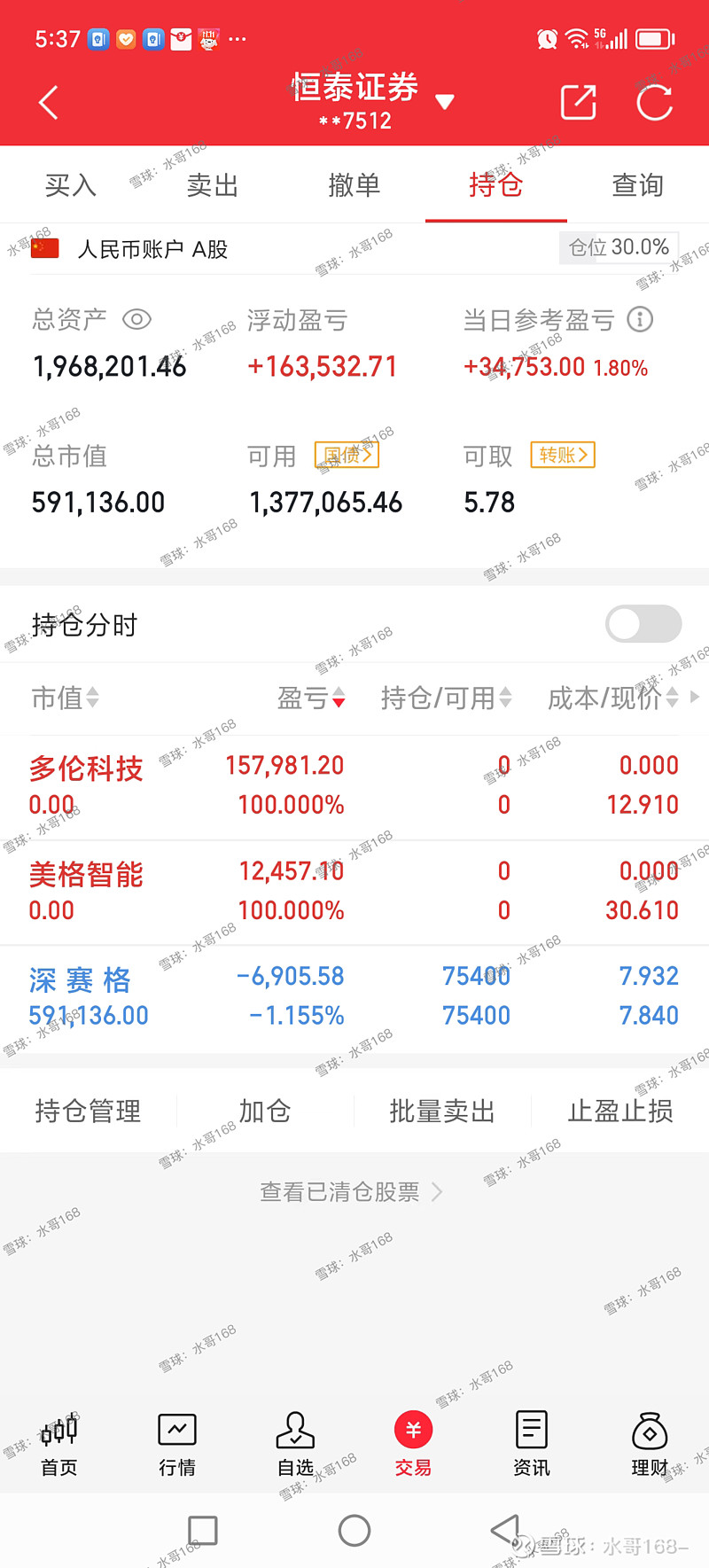
Task: Enable the 持仓分时 switch
Action: click(x=643, y=624)
